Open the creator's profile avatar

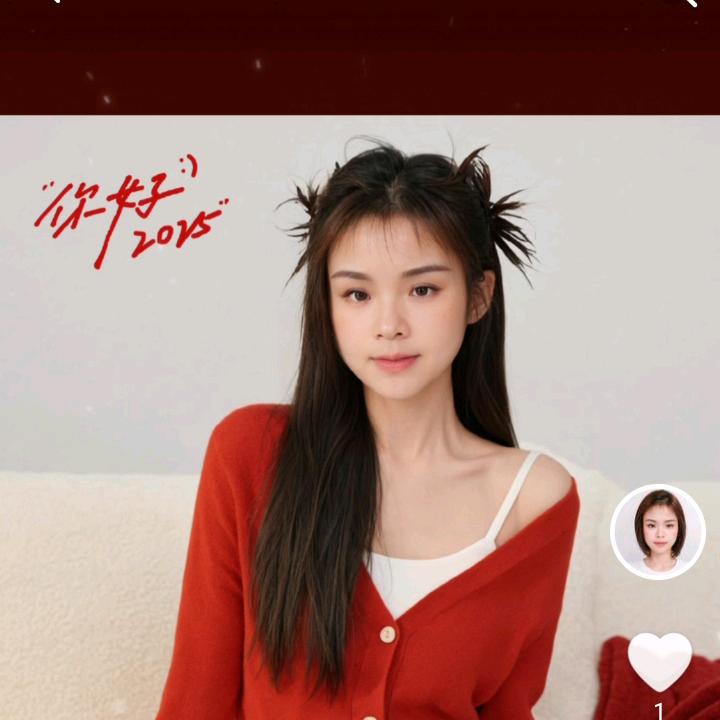[x=658, y=531]
